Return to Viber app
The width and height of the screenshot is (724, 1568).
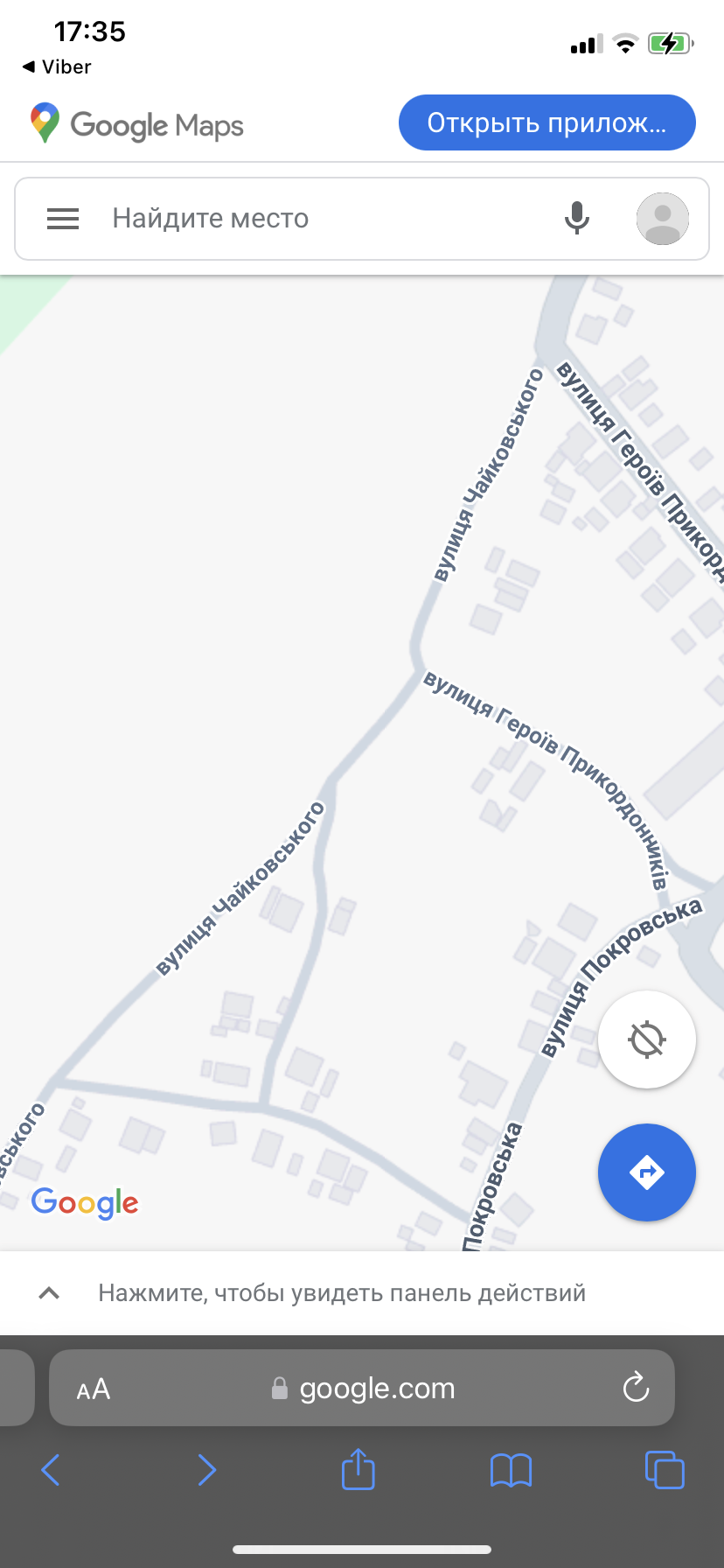coord(57,67)
